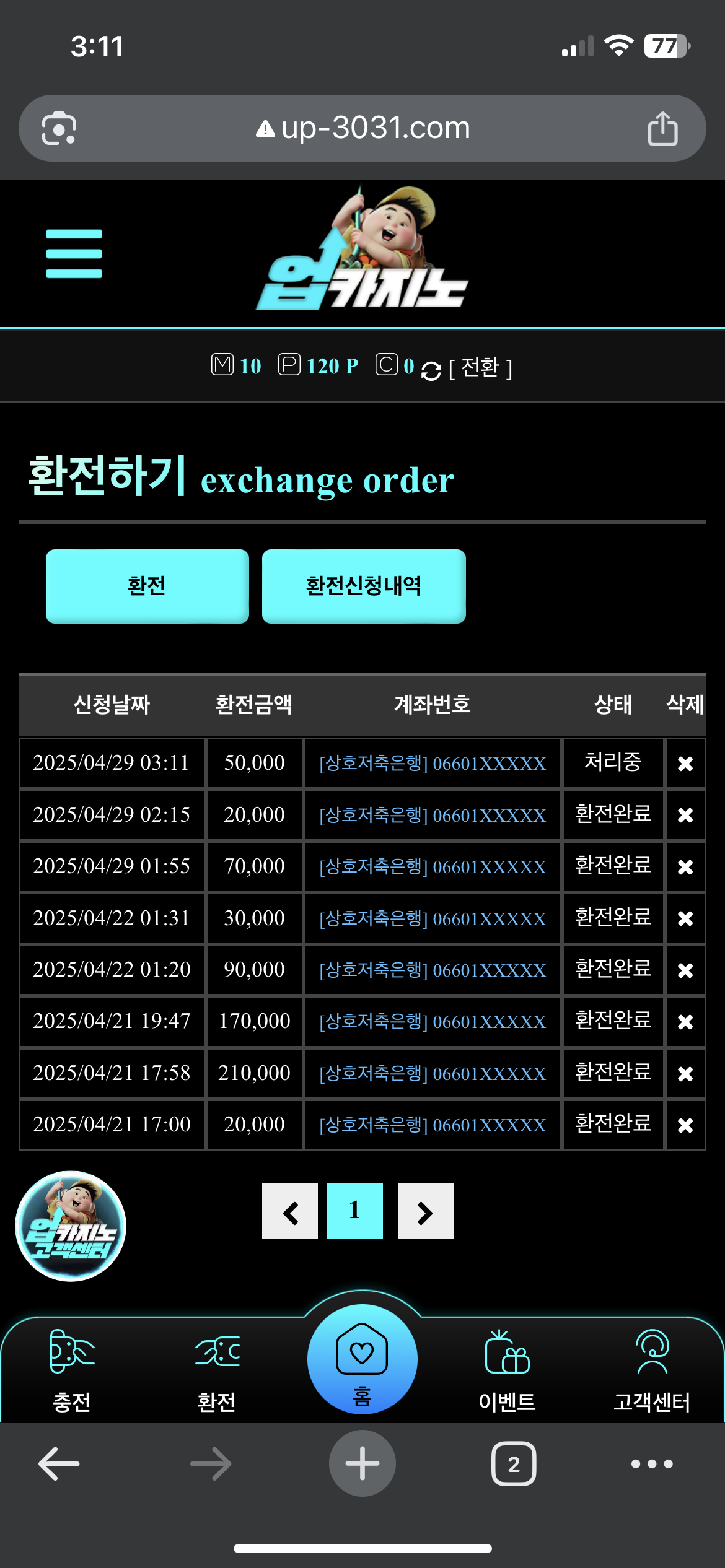Delete the 2025/04/21 17:00 row
725x1568 pixels.
pos(685,1125)
